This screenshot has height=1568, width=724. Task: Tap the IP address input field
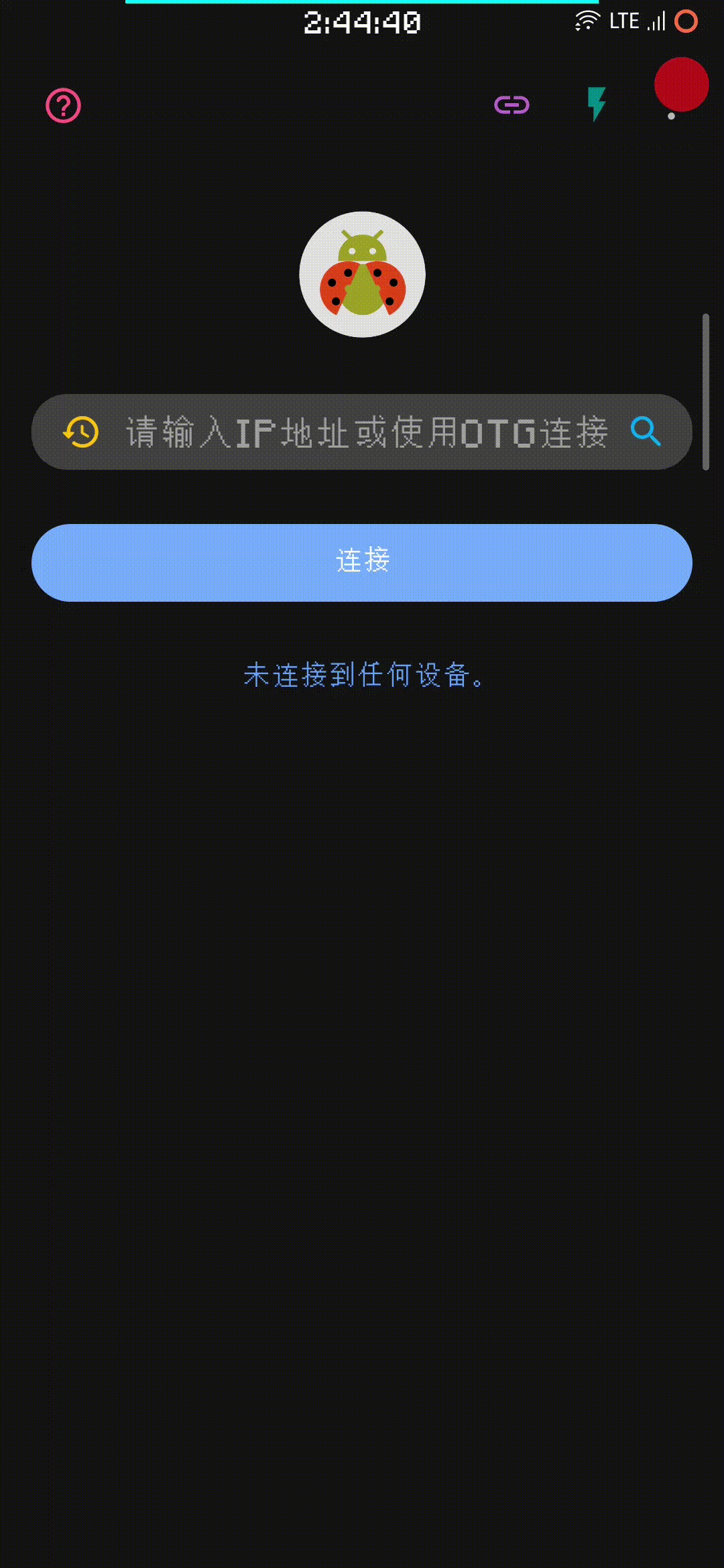tap(366, 432)
